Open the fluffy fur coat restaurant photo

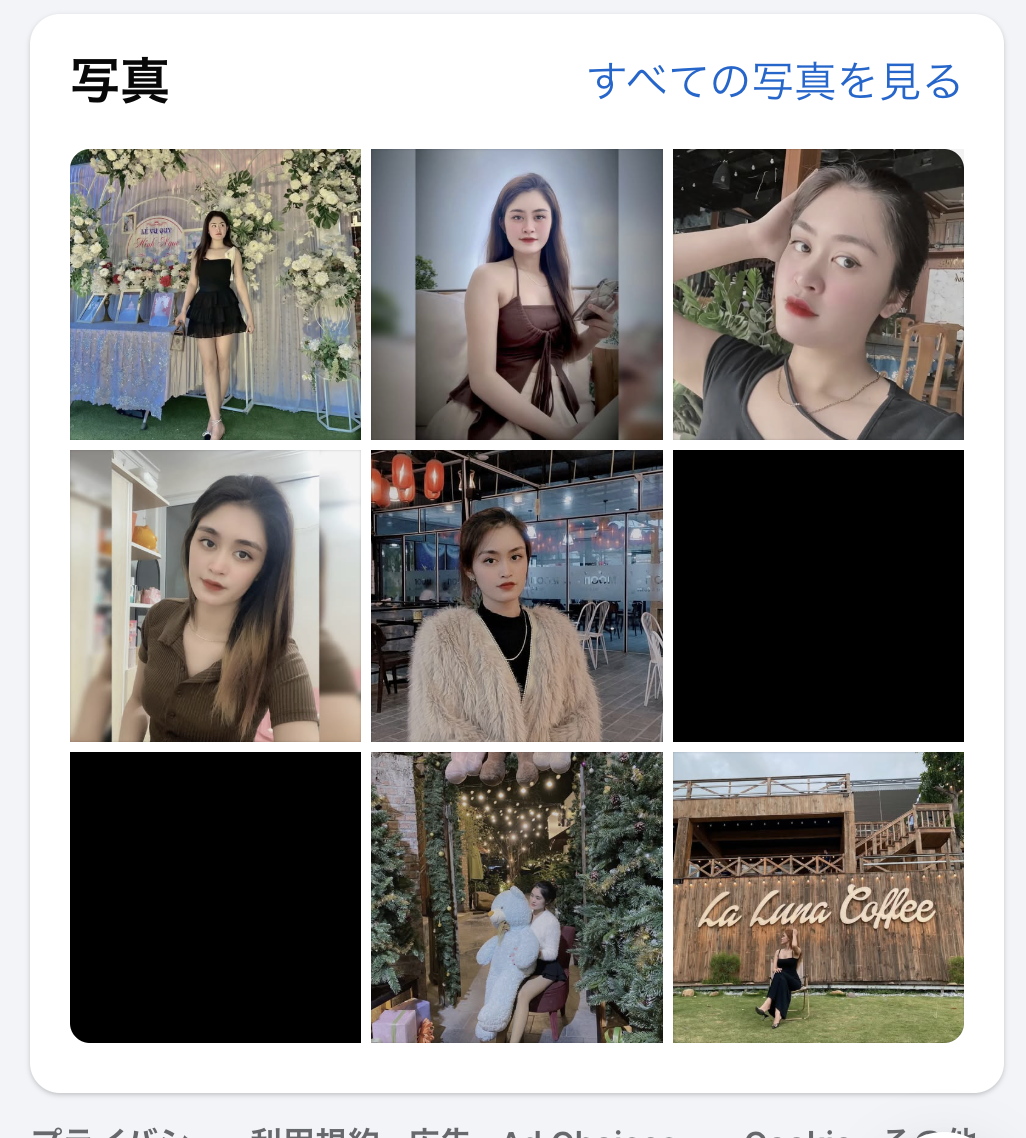click(x=516, y=596)
